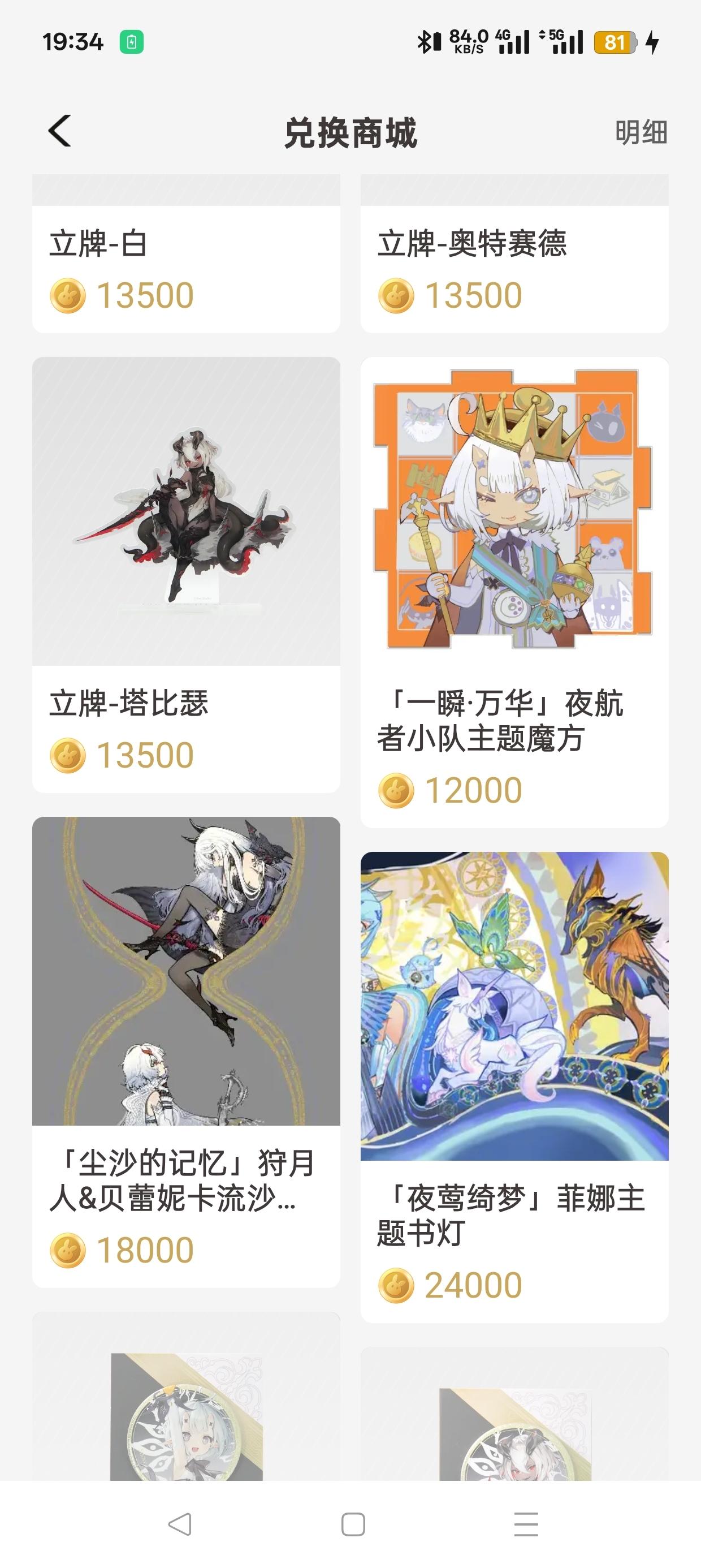The height and width of the screenshot is (1568, 701).
Task: Go back from the 兑换商城 page
Action: [x=59, y=131]
